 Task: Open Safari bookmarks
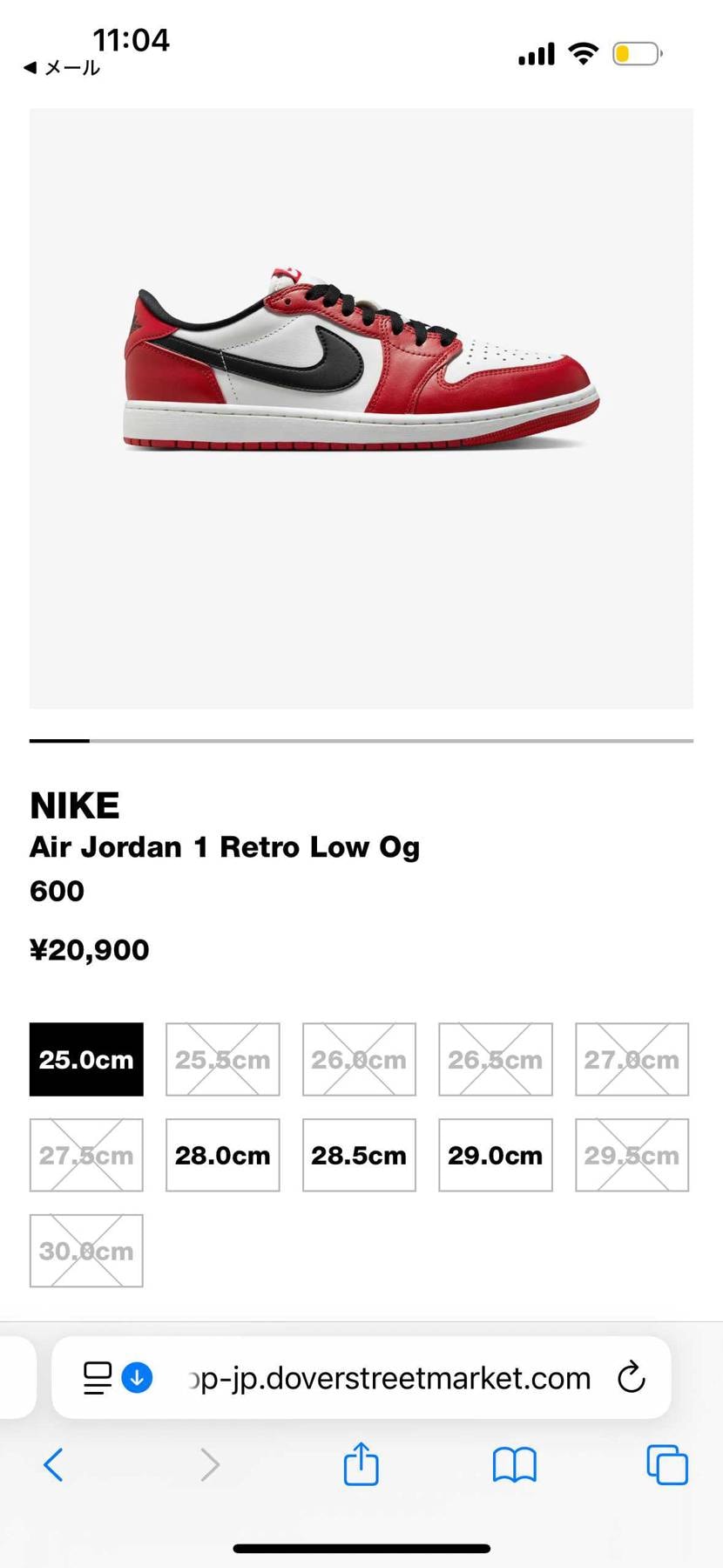click(x=514, y=1465)
